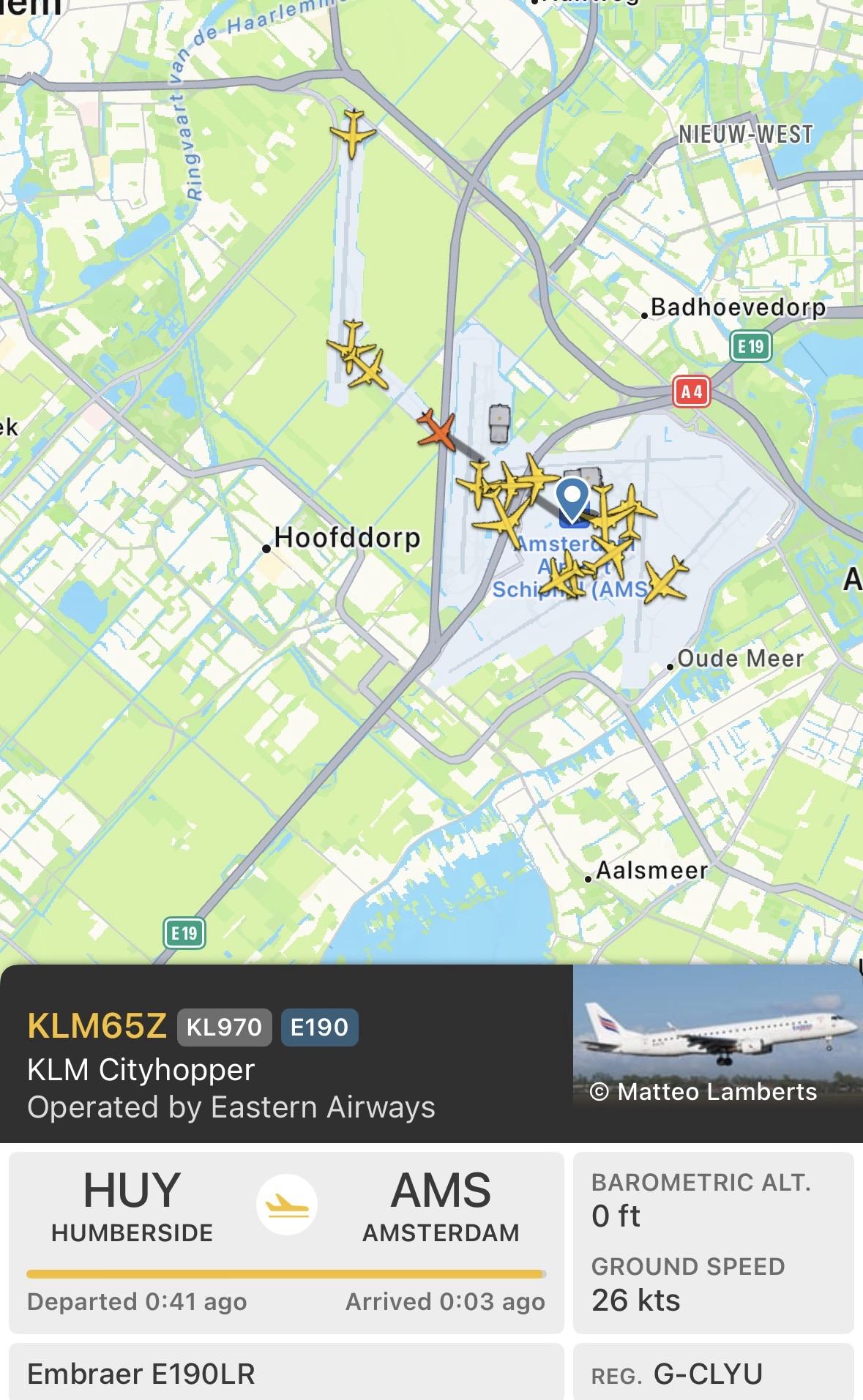Select the northernmost yellow aircraft on the map

click(353, 133)
